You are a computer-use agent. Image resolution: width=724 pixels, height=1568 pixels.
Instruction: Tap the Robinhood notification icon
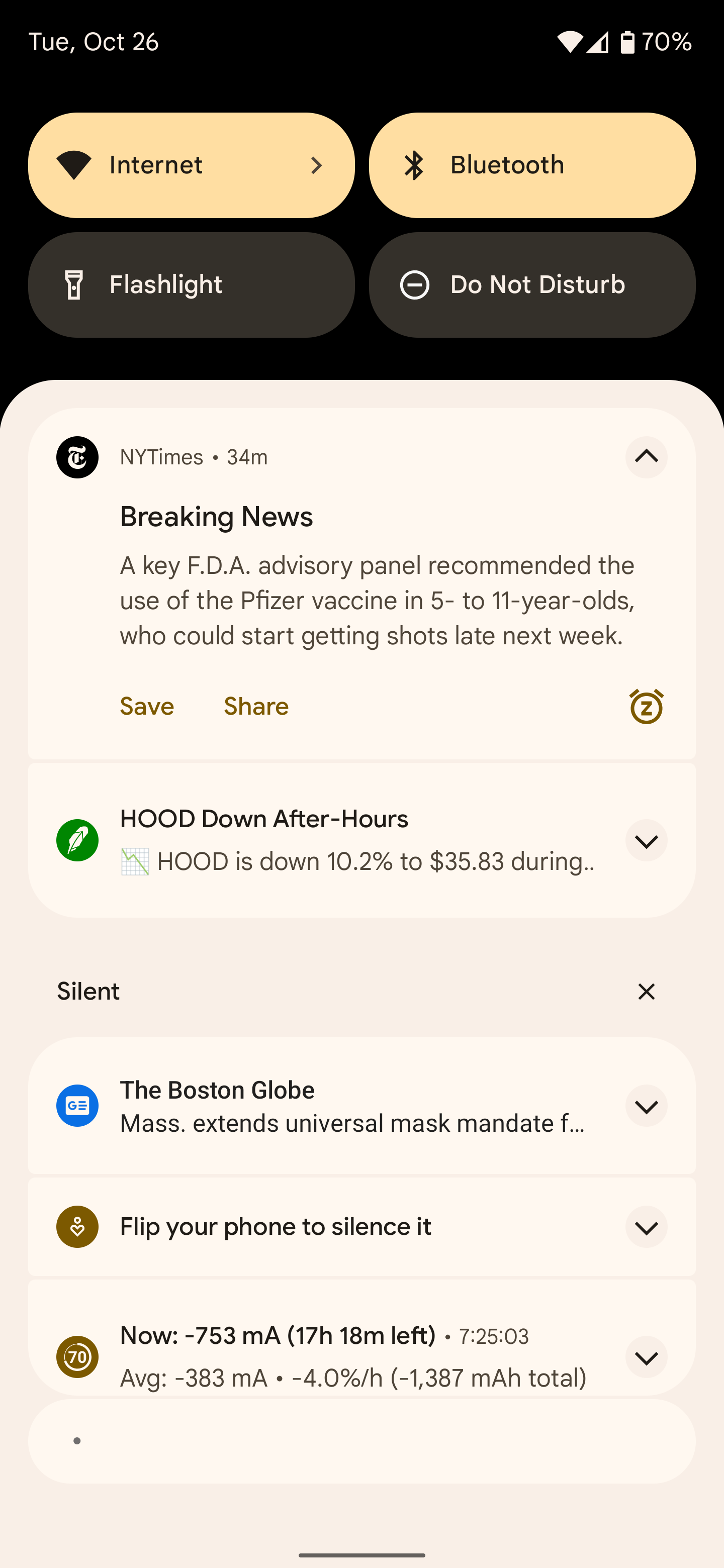coord(77,840)
